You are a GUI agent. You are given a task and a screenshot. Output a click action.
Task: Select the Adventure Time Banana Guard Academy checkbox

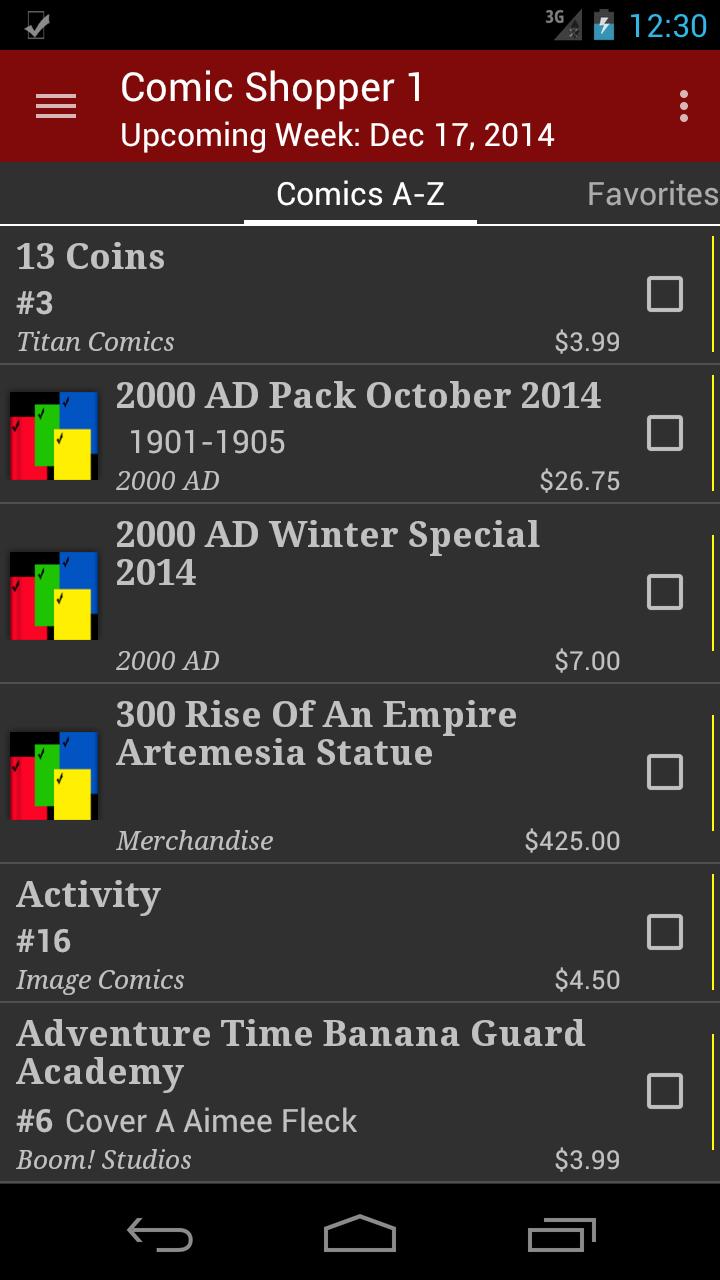[665, 1091]
